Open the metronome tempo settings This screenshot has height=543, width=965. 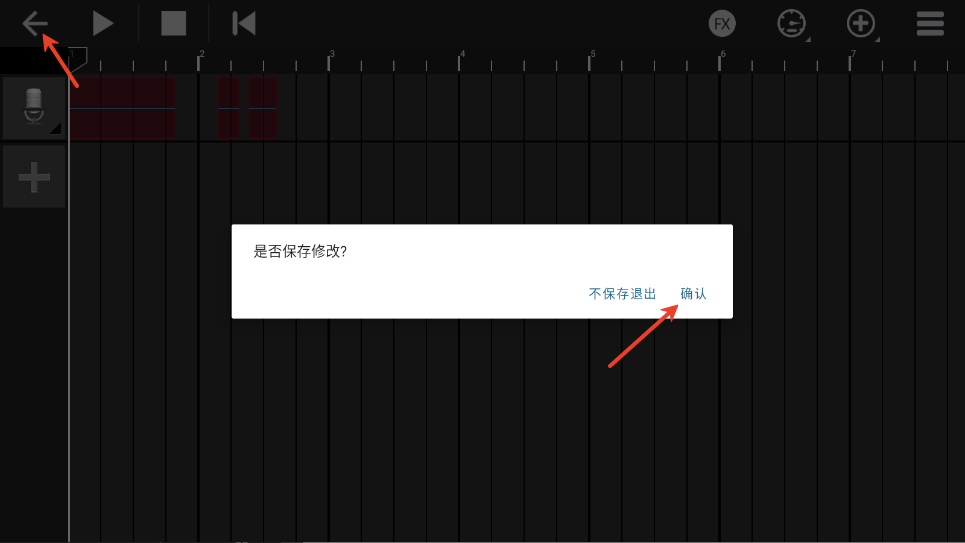[x=791, y=23]
